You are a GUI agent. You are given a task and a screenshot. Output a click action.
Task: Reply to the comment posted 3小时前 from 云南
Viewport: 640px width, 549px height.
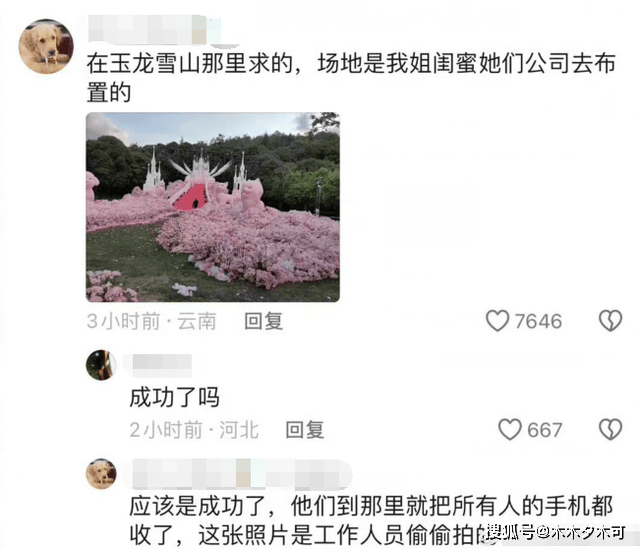point(264,321)
